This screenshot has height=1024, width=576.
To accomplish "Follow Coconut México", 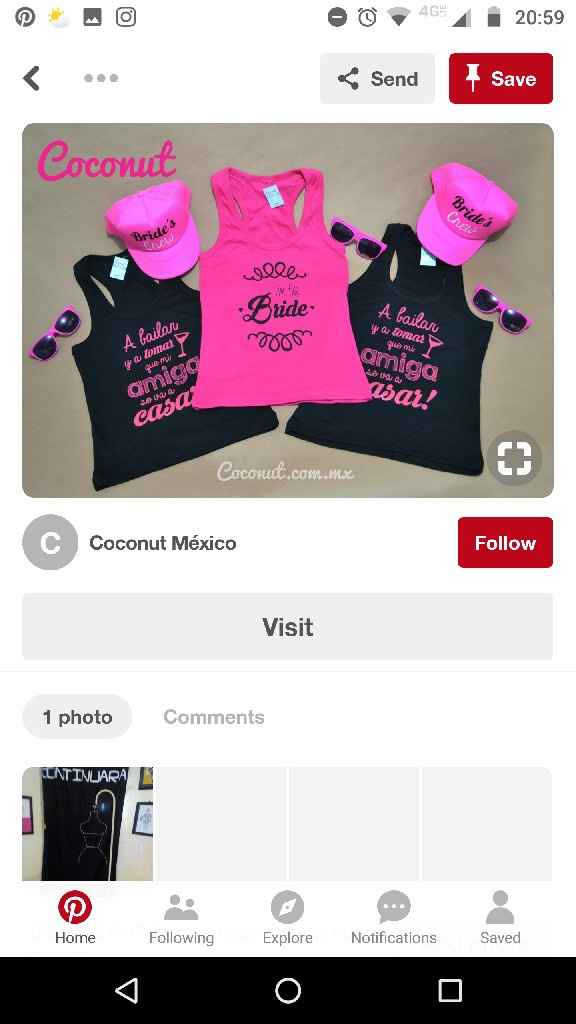I will click(x=505, y=543).
